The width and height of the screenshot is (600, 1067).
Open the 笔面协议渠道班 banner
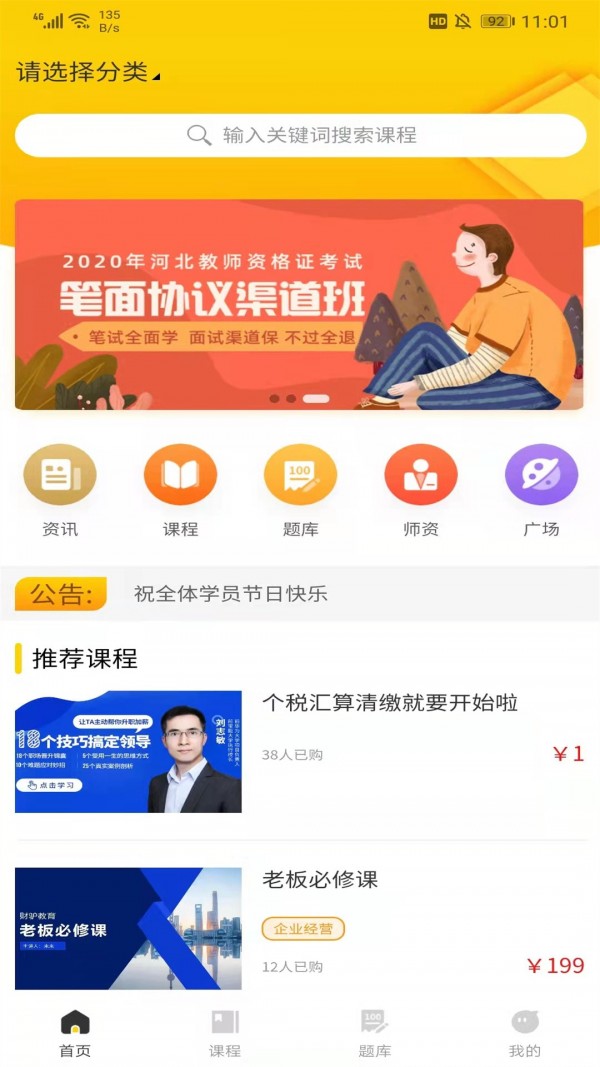click(x=299, y=304)
